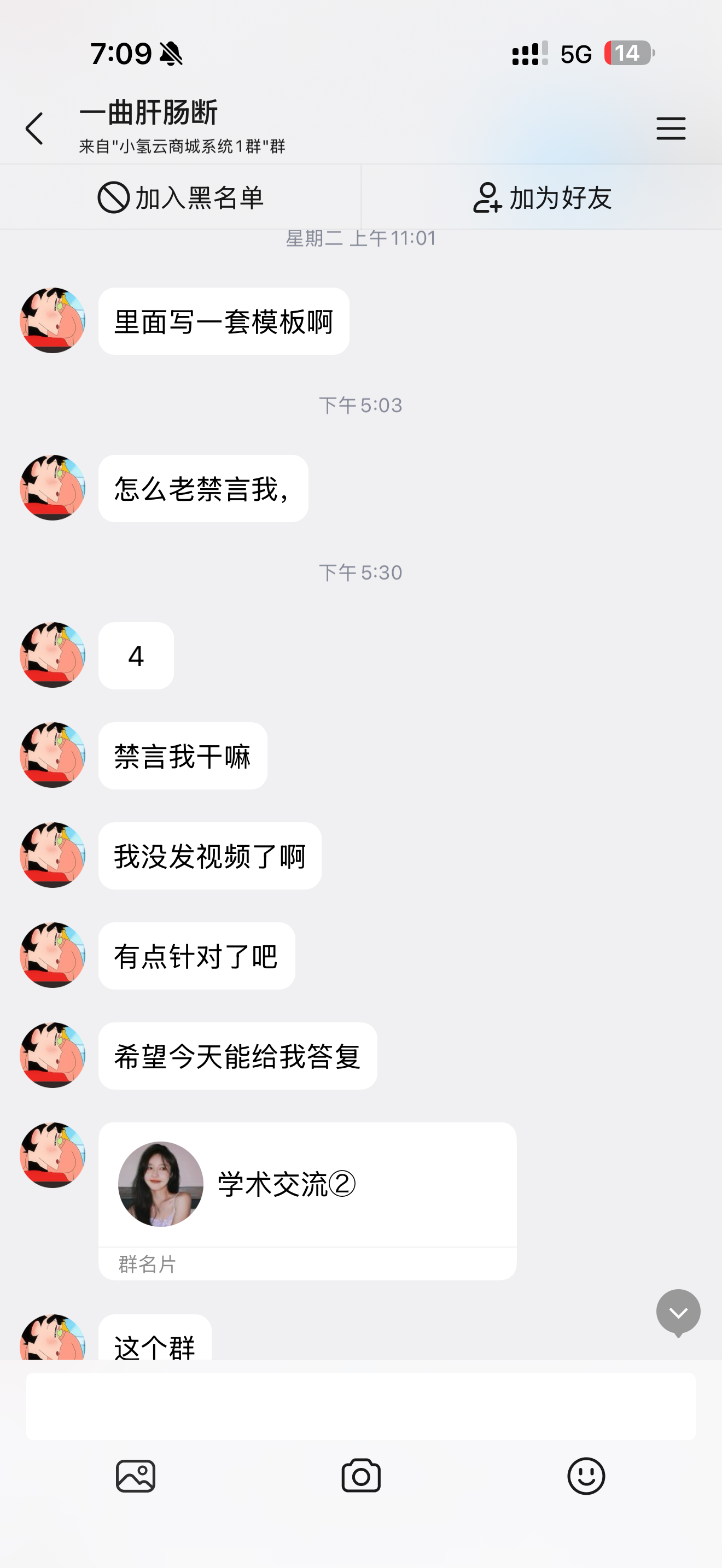Tap 加入黑名单 to block this user

tap(181, 197)
